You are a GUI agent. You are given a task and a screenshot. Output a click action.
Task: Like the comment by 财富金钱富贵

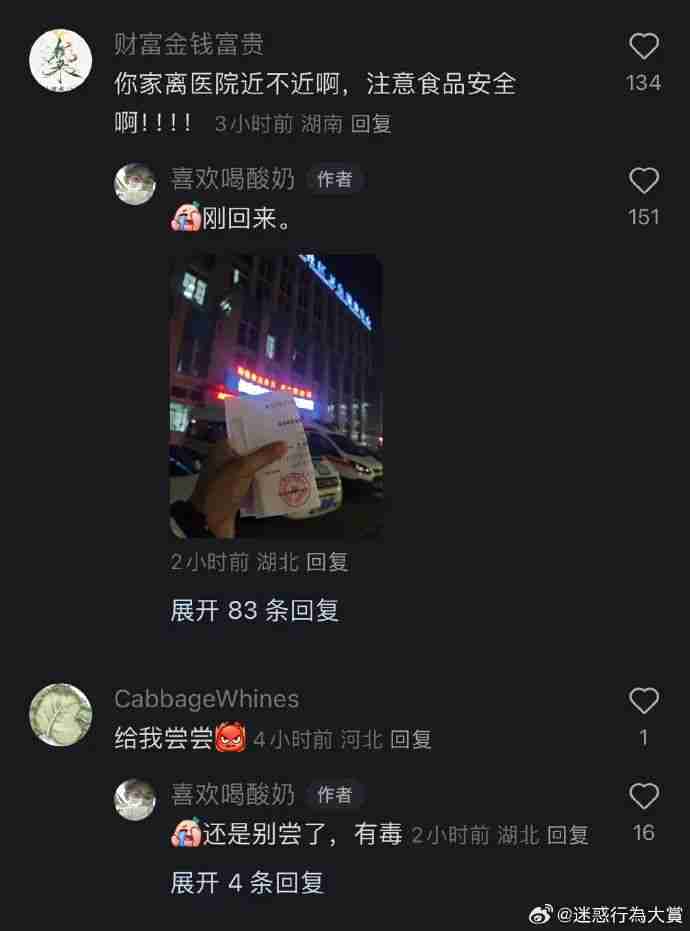click(644, 47)
